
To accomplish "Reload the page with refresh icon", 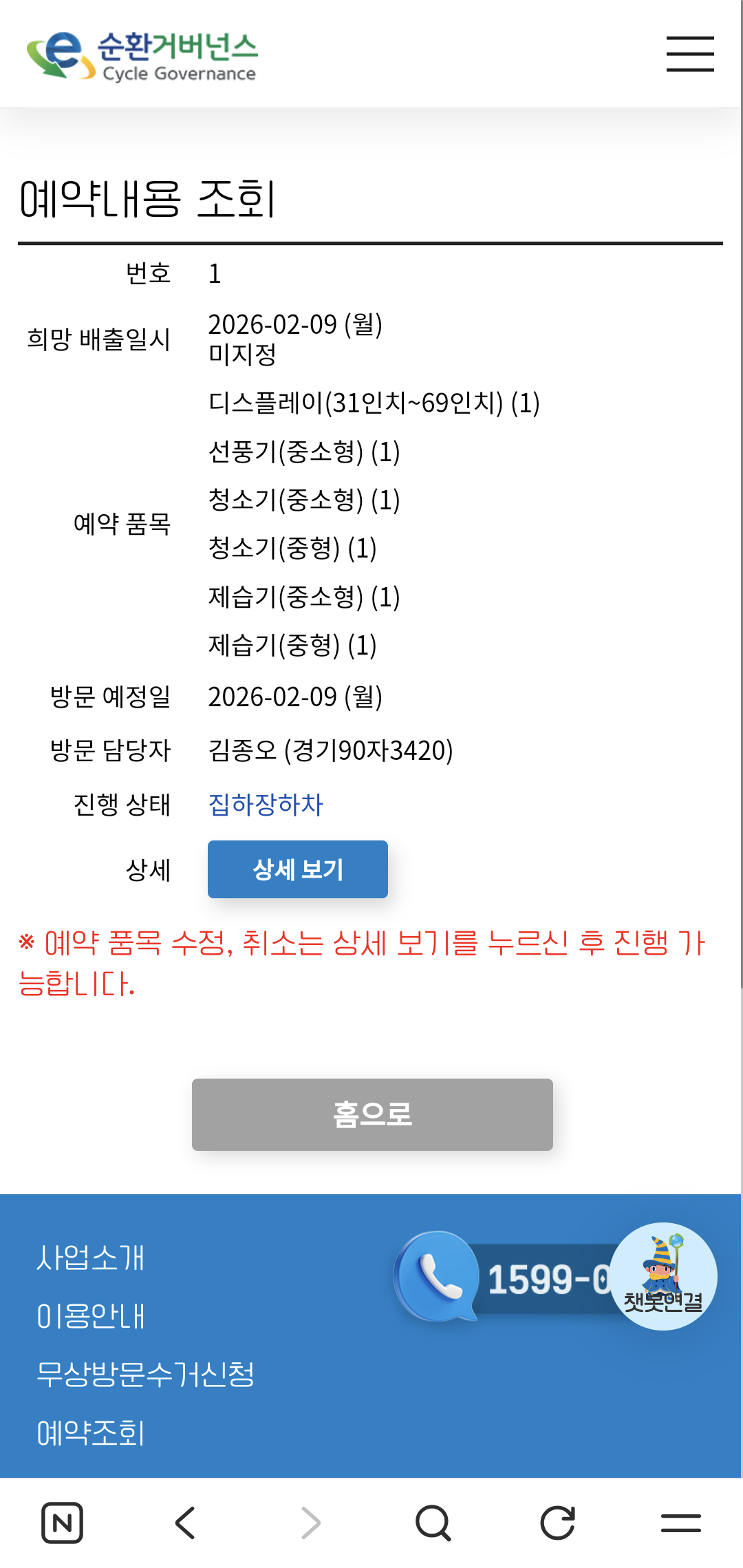I will pyautogui.click(x=557, y=1523).
